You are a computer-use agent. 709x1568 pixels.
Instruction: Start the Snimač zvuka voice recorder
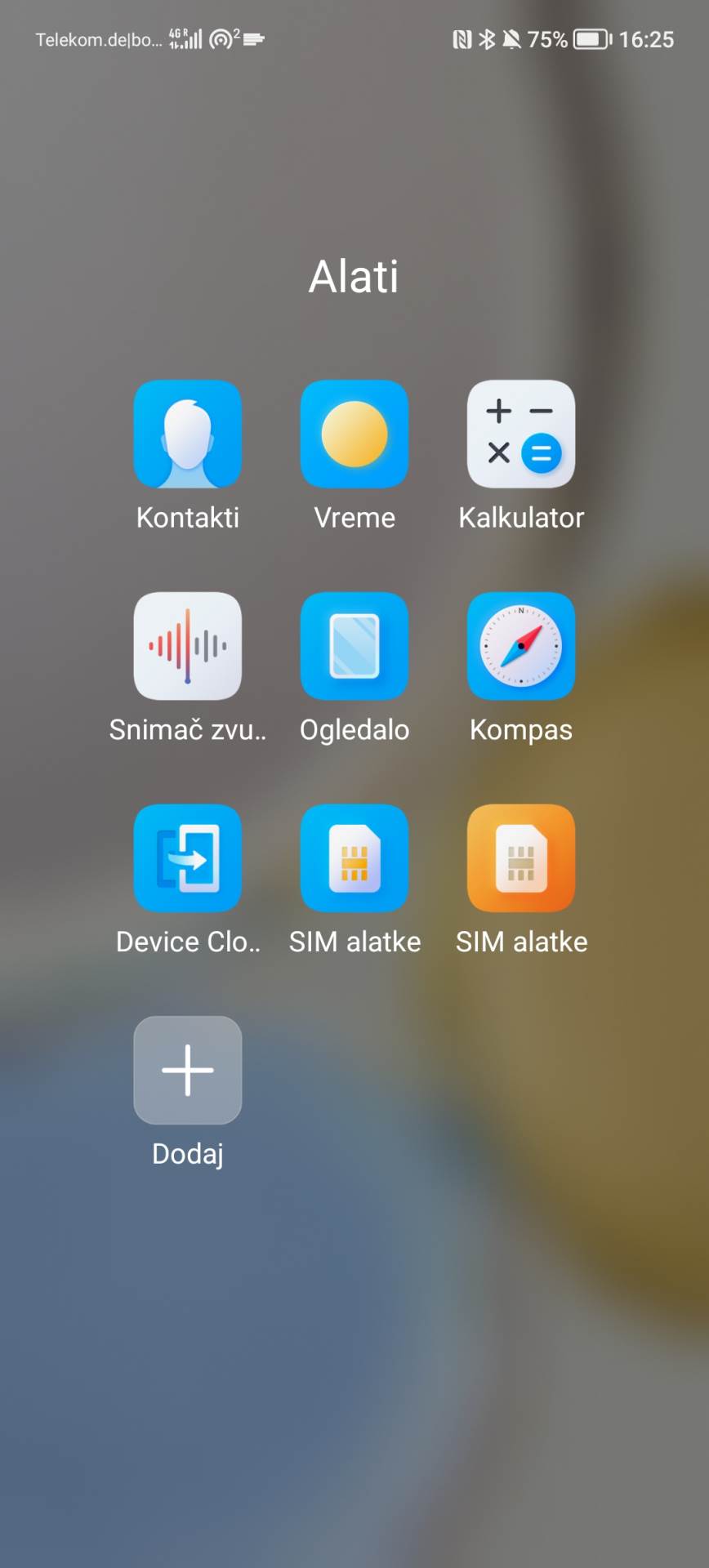coord(187,646)
